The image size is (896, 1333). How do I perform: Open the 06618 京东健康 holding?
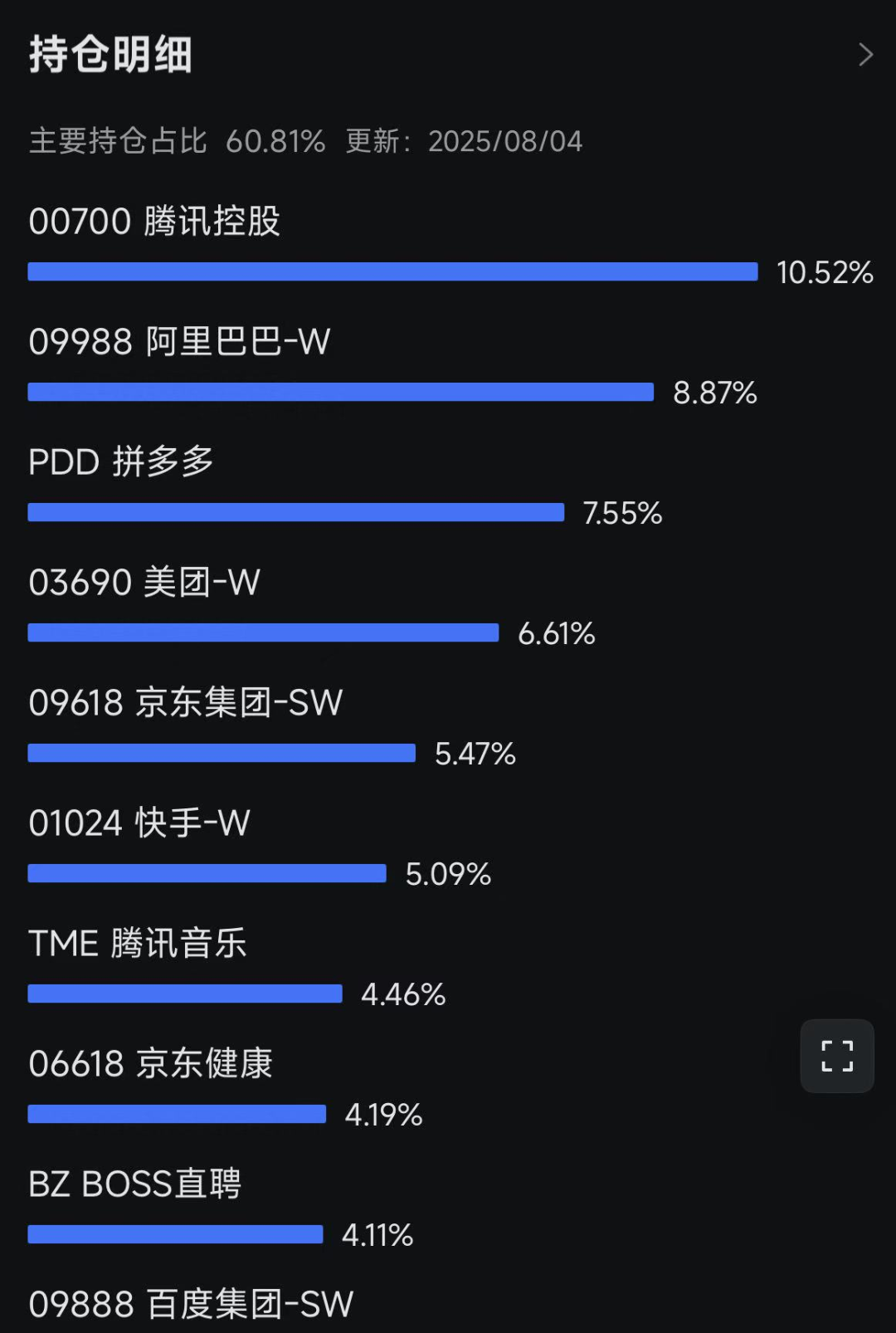[x=150, y=1064]
